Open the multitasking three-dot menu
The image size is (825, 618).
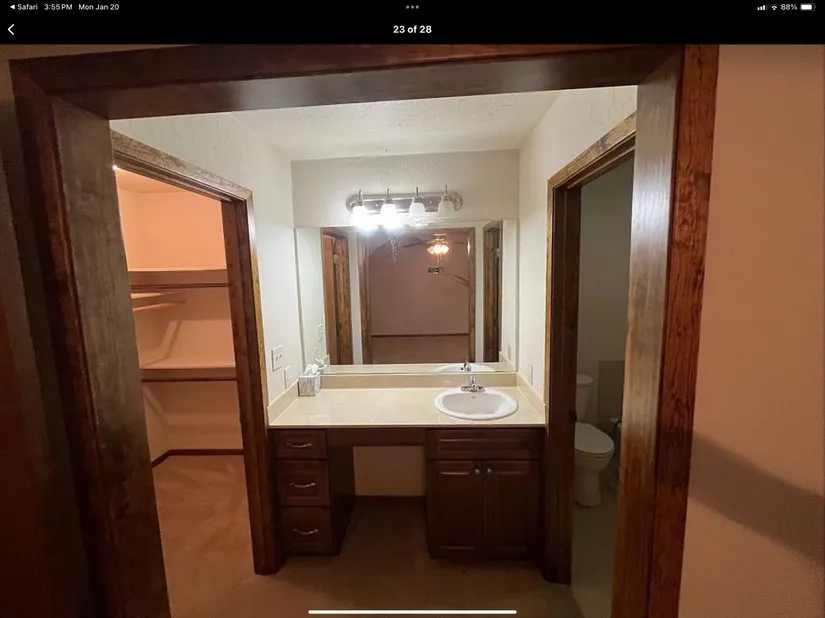[x=412, y=7]
